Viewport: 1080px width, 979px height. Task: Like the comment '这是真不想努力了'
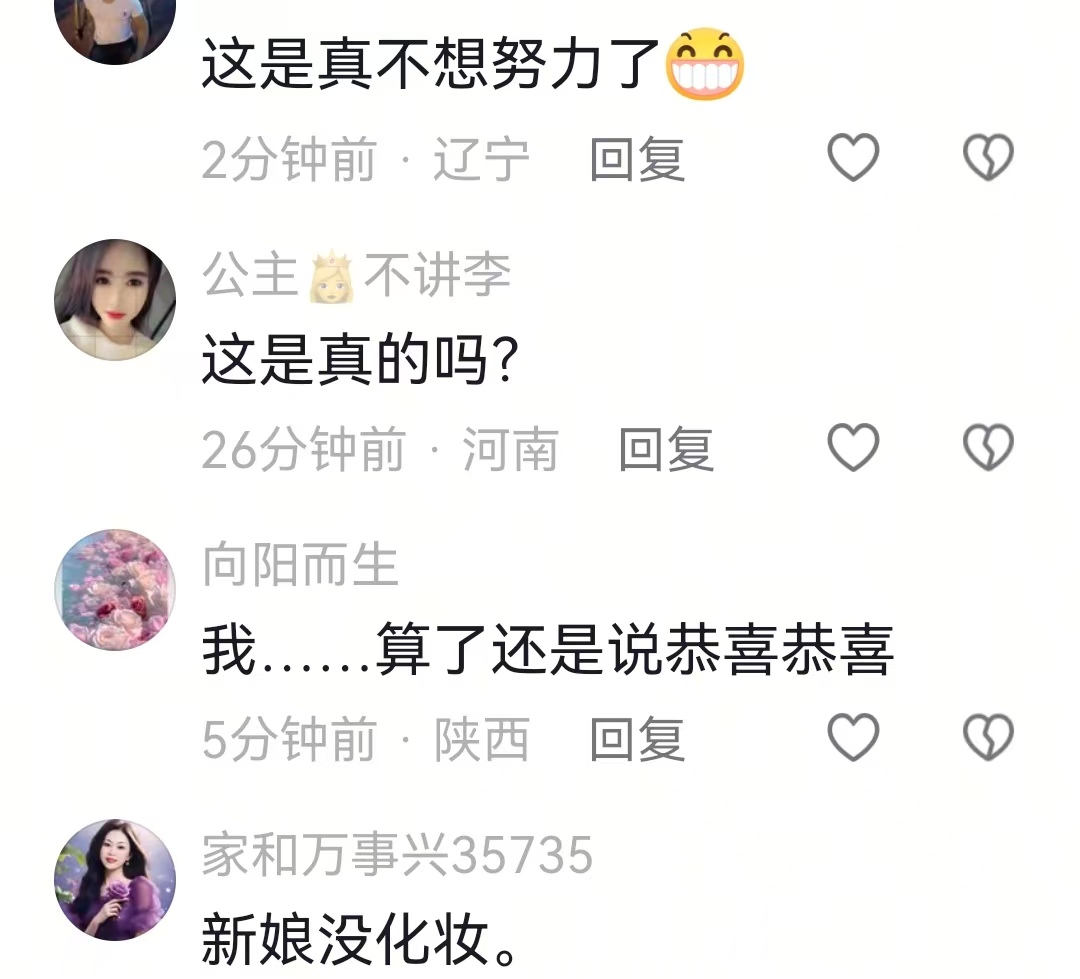[x=854, y=158]
